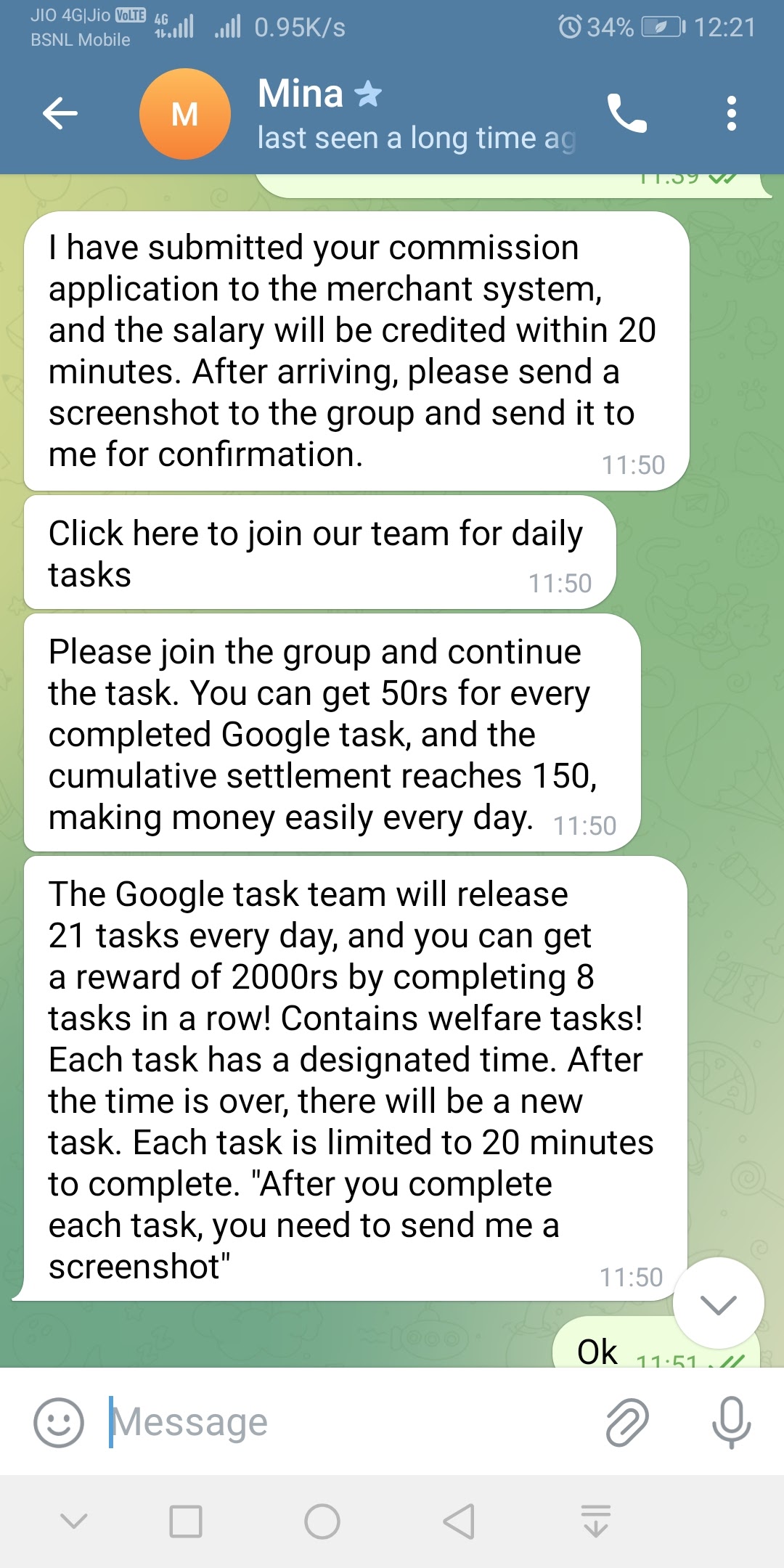Open the three-dot overflow menu

[x=731, y=114]
